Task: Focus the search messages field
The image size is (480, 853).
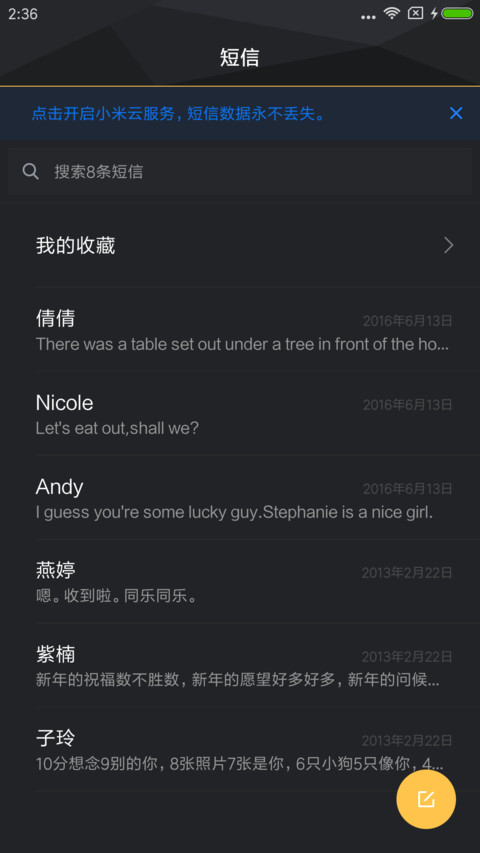Action: click(x=240, y=172)
